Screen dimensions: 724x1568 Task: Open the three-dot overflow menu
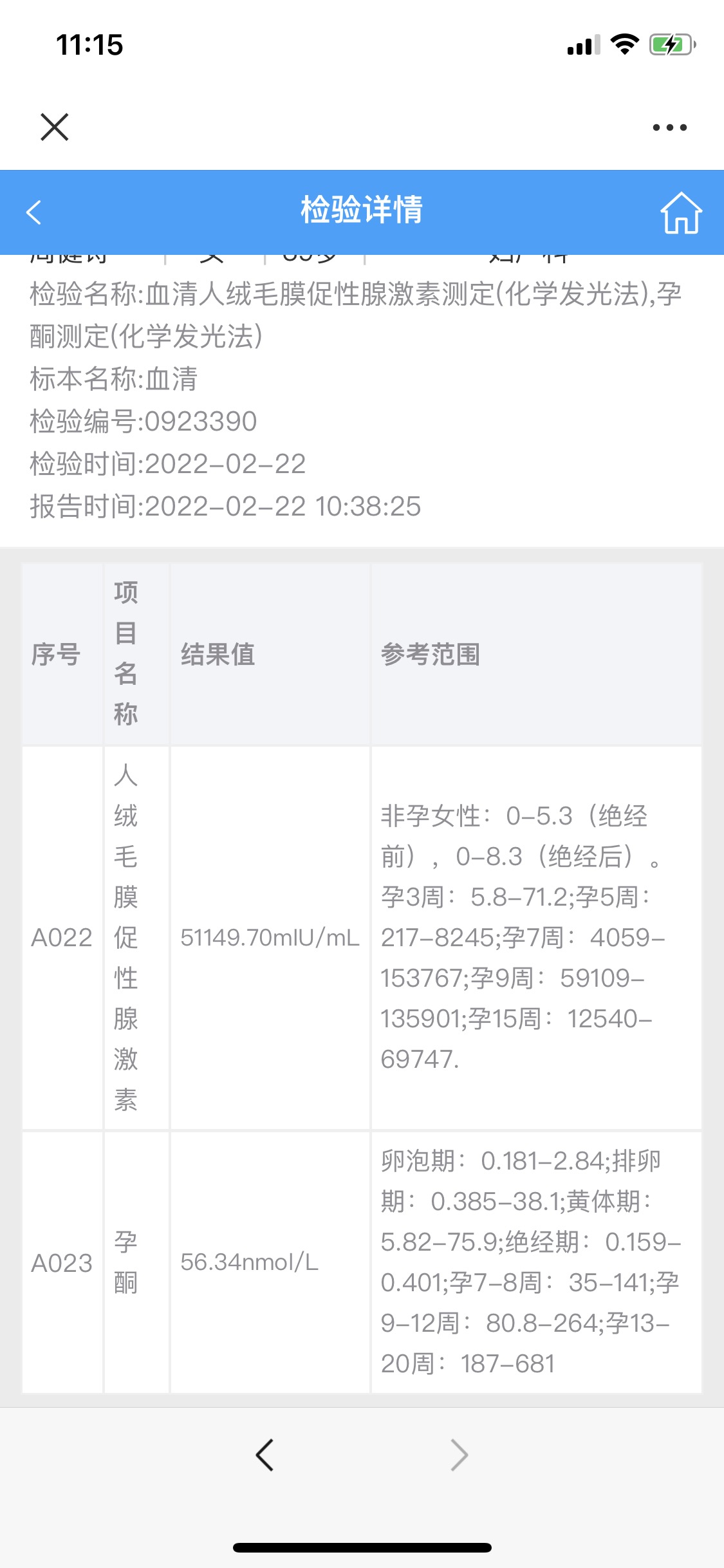point(669,127)
